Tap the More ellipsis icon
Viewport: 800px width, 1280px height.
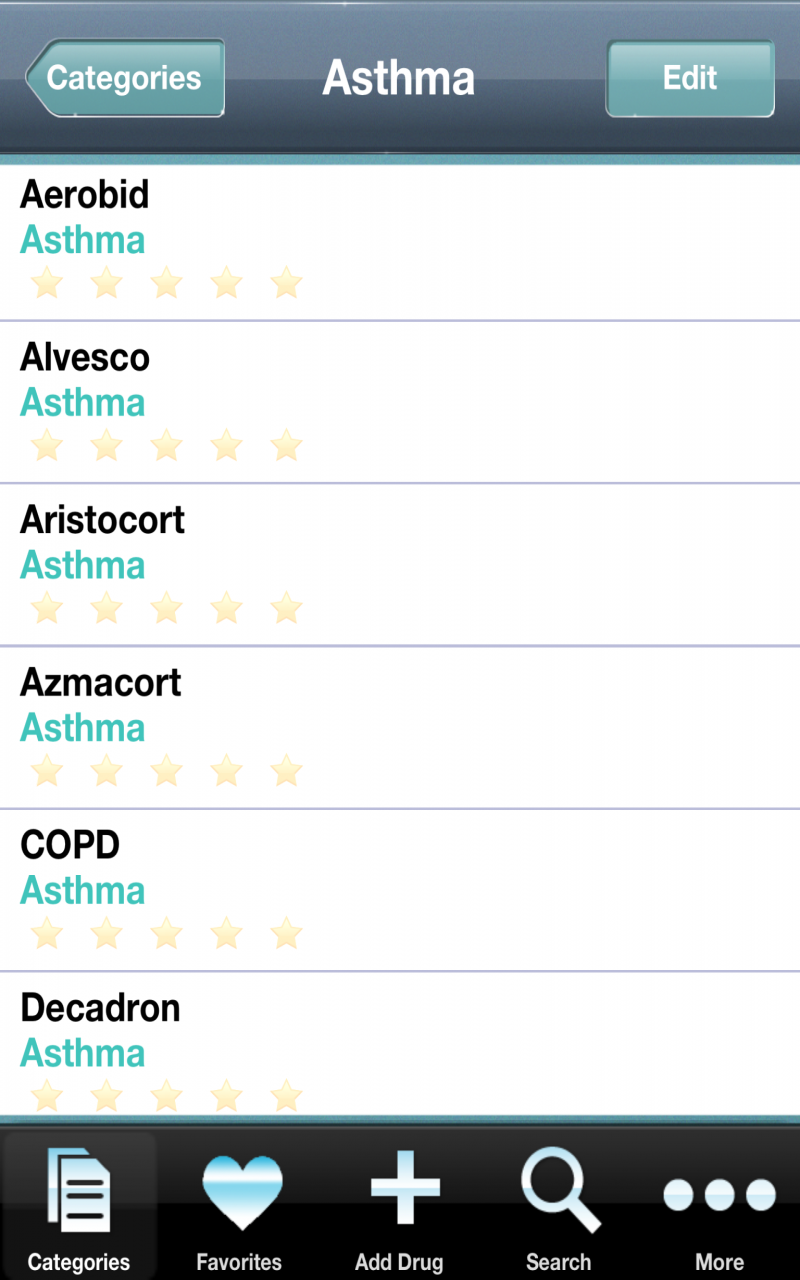[x=719, y=1195]
